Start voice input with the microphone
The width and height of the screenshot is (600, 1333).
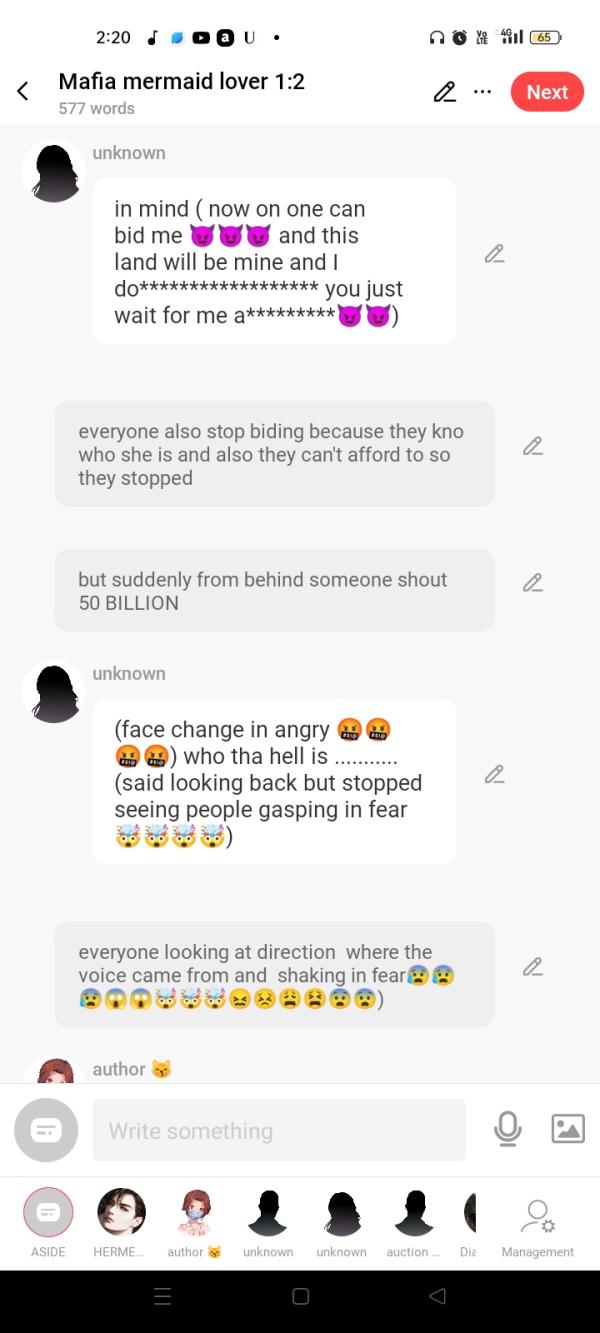point(507,1129)
